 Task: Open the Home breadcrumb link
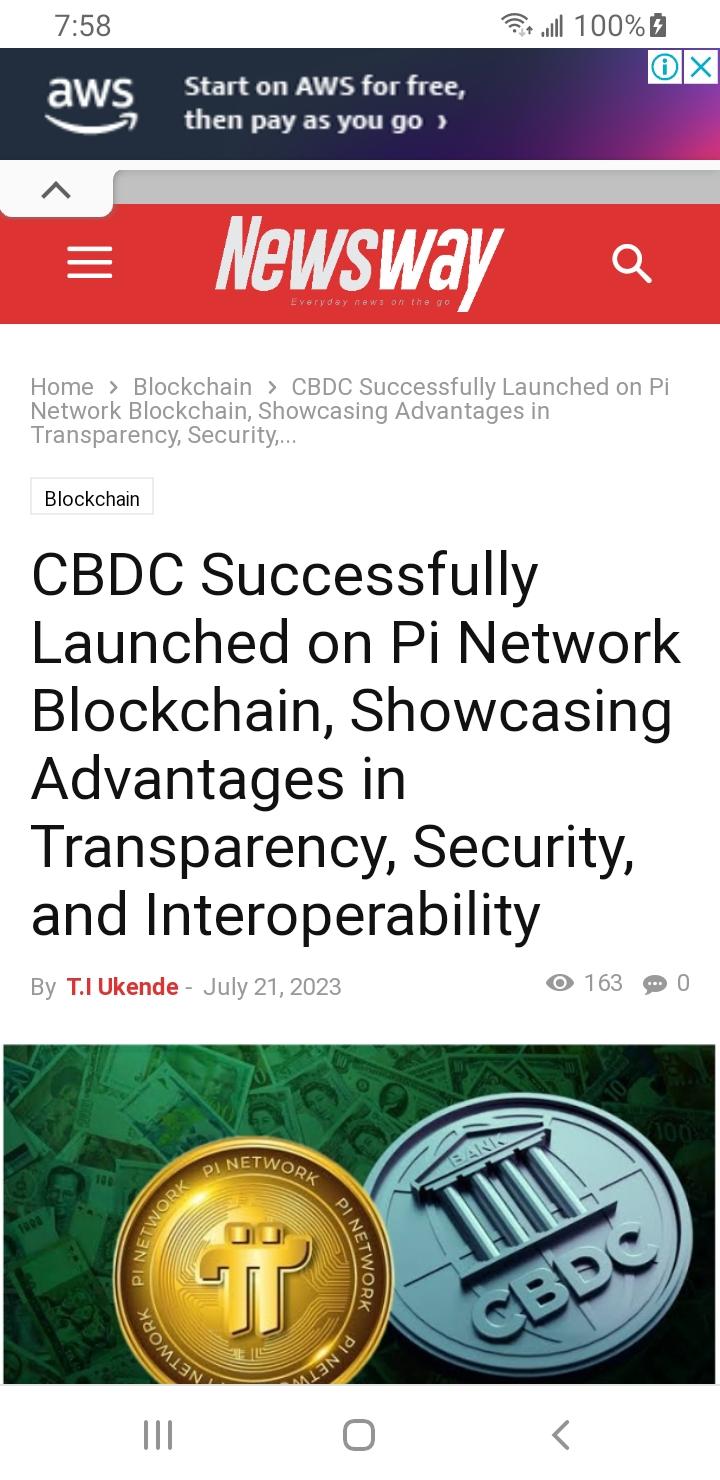point(62,387)
